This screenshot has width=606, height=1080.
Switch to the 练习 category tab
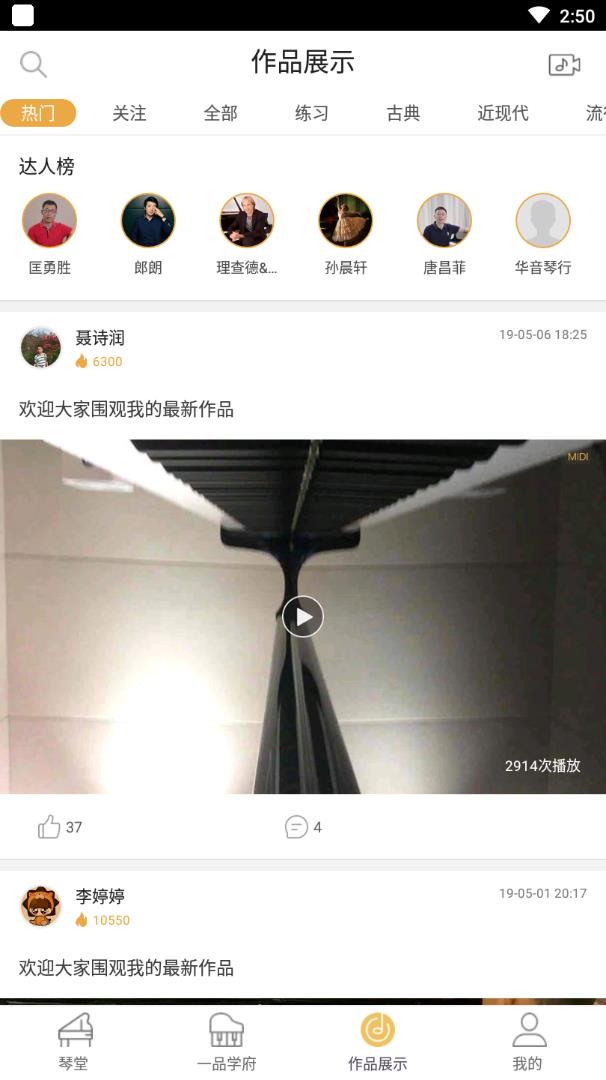pyautogui.click(x=311, y=113)
